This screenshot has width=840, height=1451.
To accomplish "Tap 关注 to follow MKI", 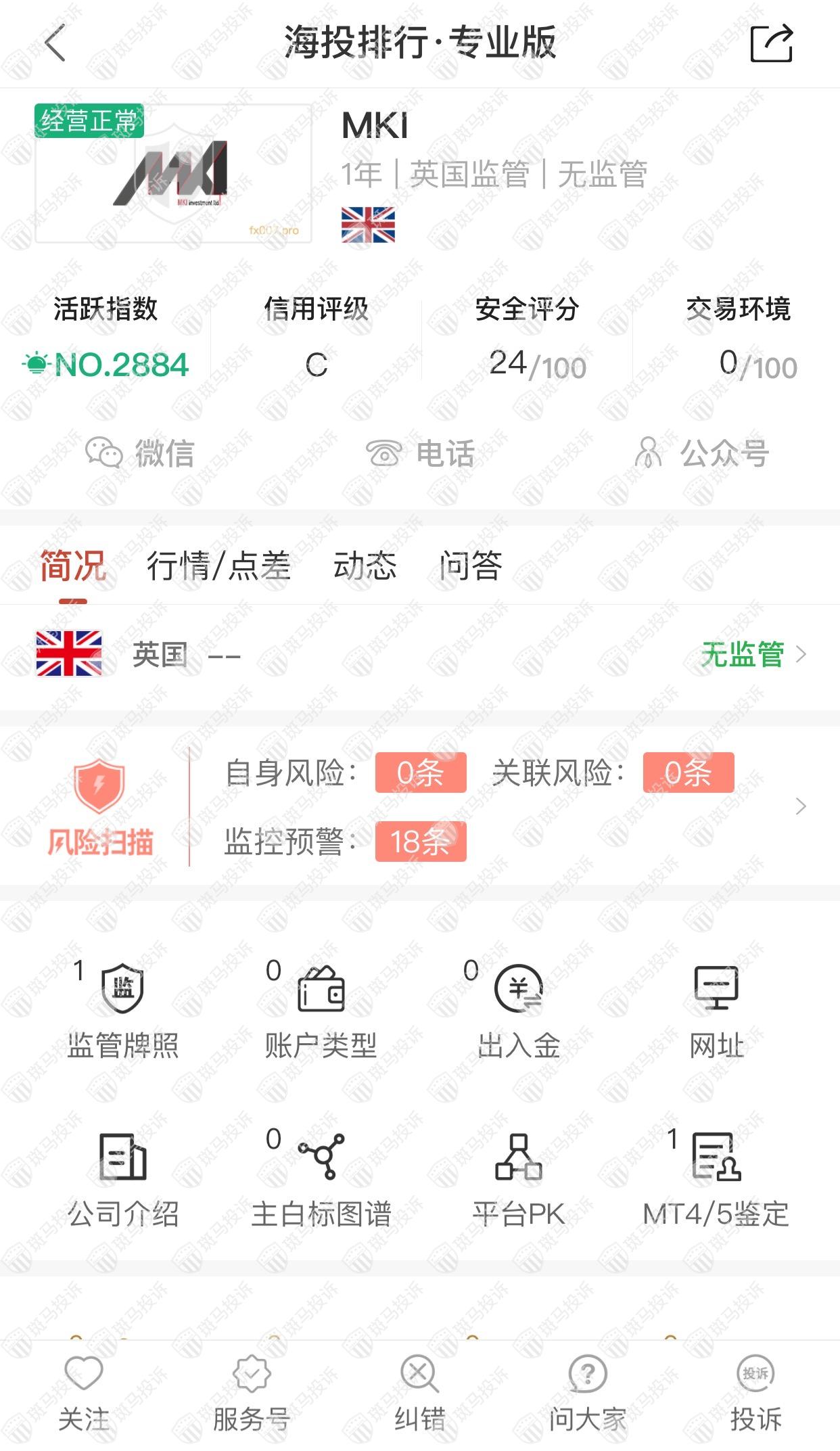I will point(84,1394).
